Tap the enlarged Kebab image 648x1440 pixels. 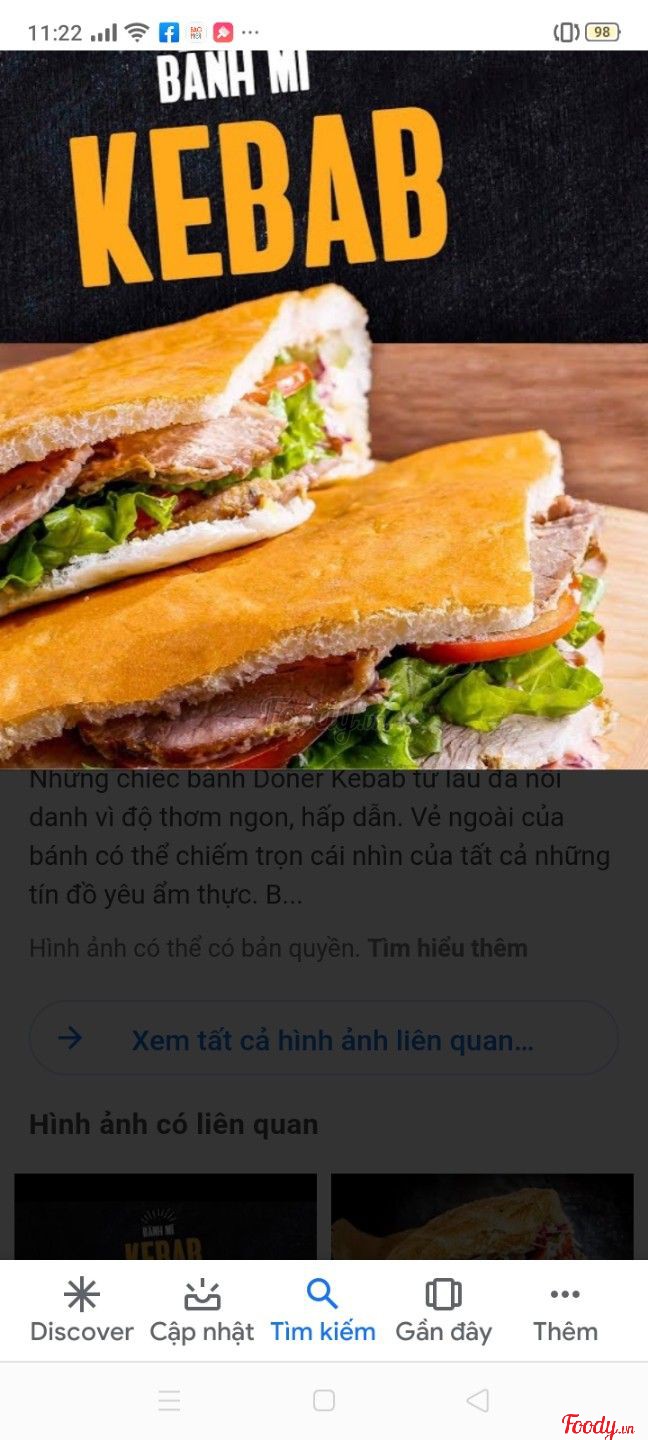[x=324, y=410]
